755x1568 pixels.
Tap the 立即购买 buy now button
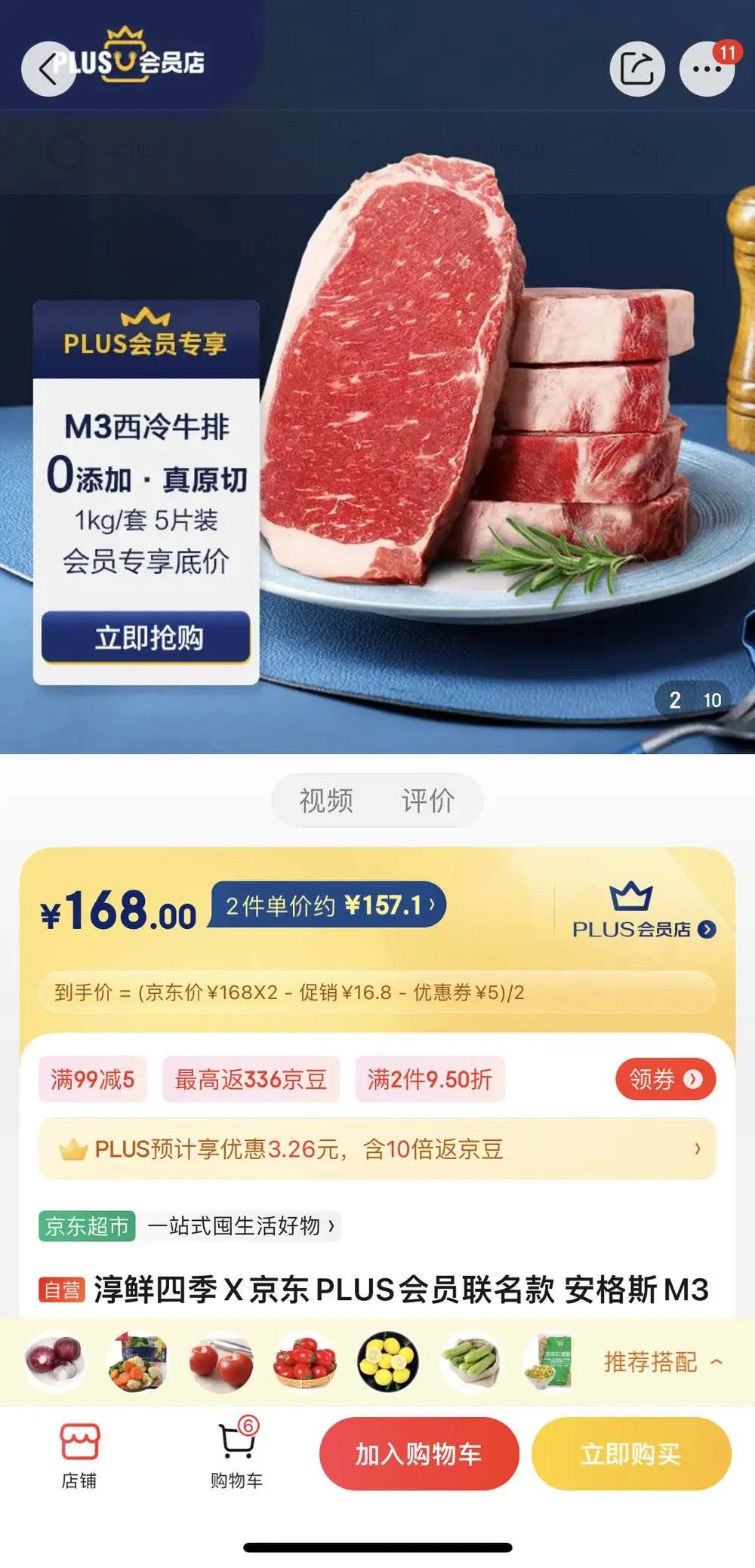(x=632, y=1456)
